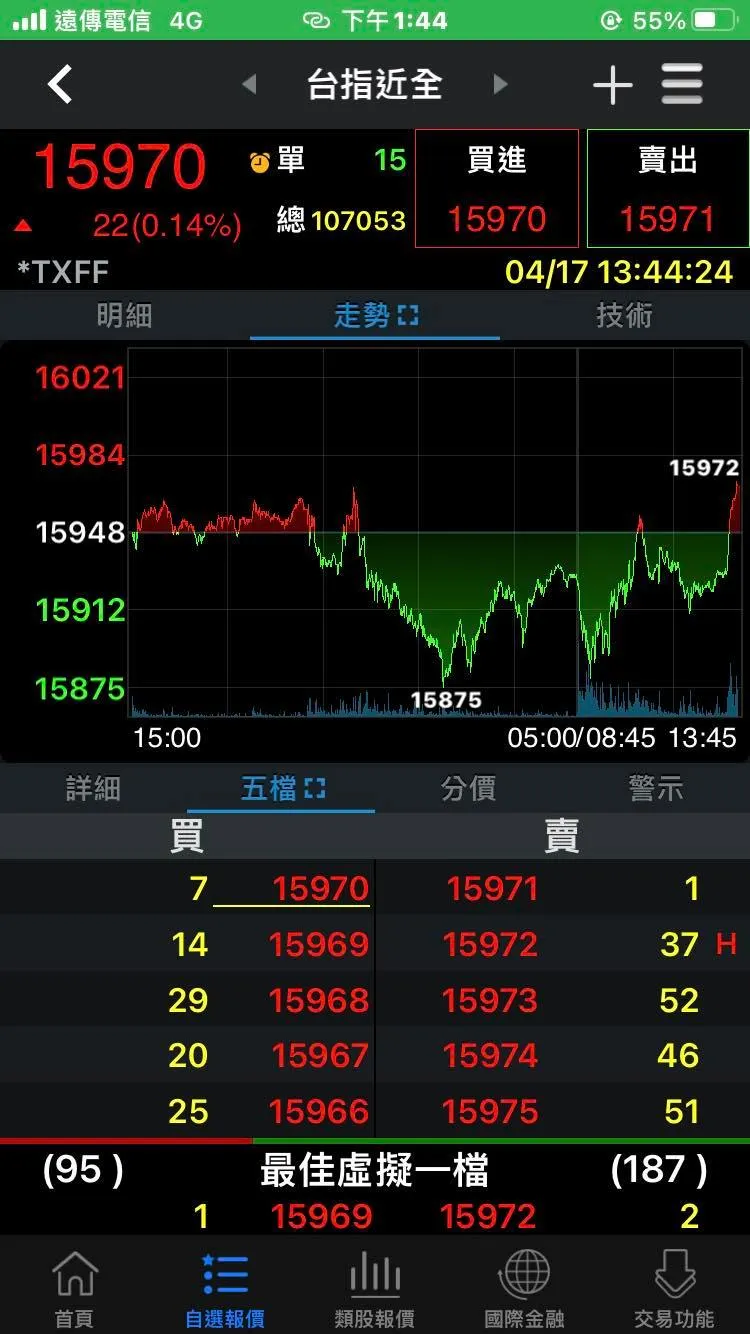The image size is (750, 1334).
Task: Open the 技術 technical tab
Action: 624,316
